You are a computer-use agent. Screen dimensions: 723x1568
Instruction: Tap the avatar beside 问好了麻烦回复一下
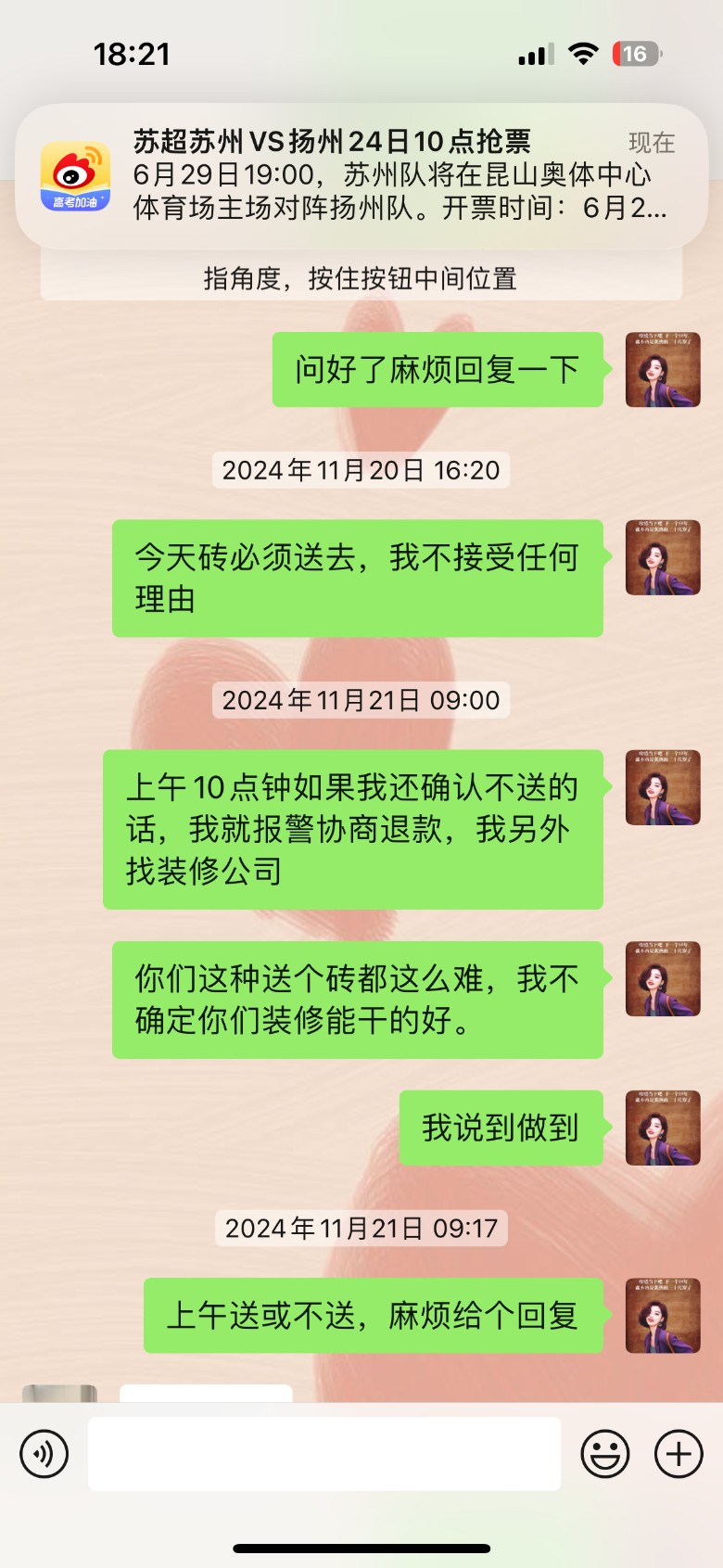point(663,370)
